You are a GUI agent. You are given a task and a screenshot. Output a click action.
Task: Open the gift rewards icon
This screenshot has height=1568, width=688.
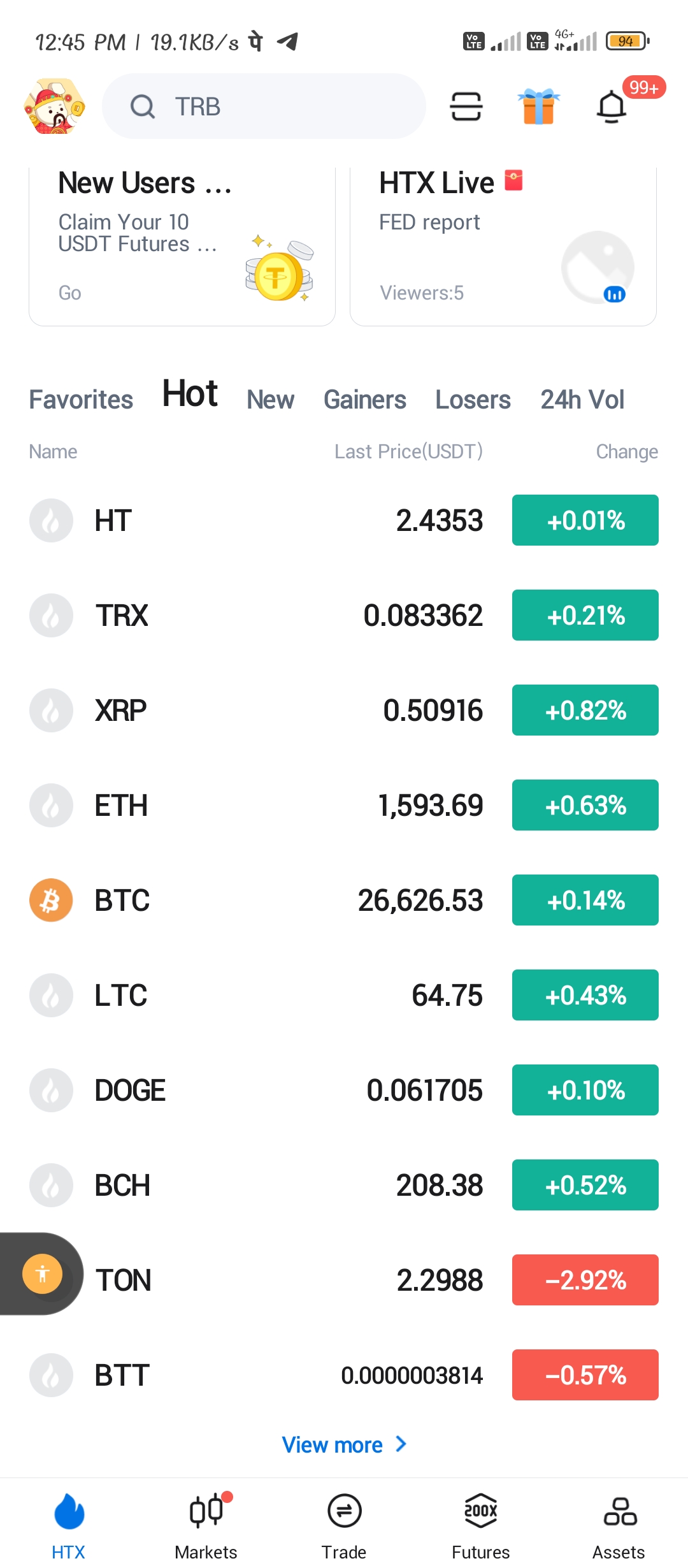538,106
